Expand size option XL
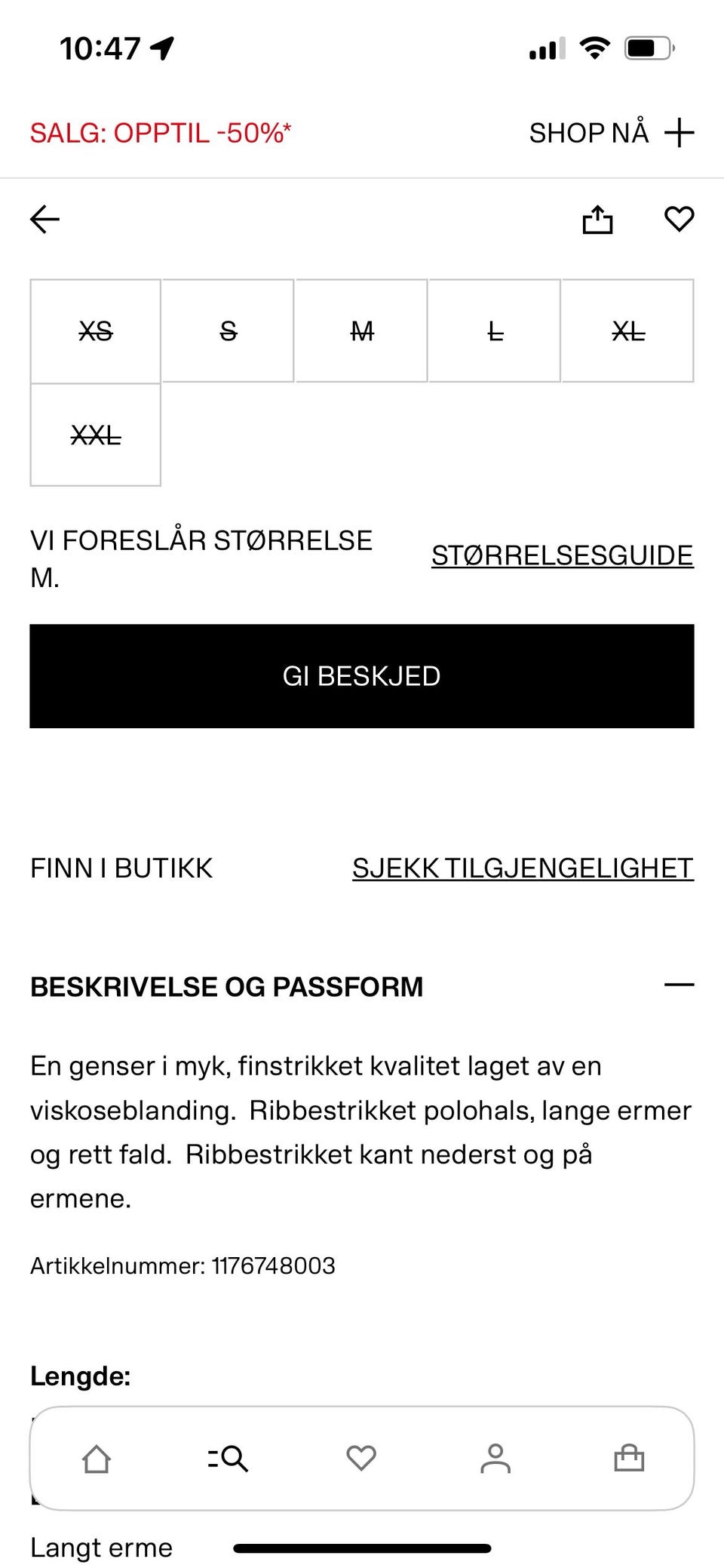This screenshot has width=724, height=1568. coord(627,331)
